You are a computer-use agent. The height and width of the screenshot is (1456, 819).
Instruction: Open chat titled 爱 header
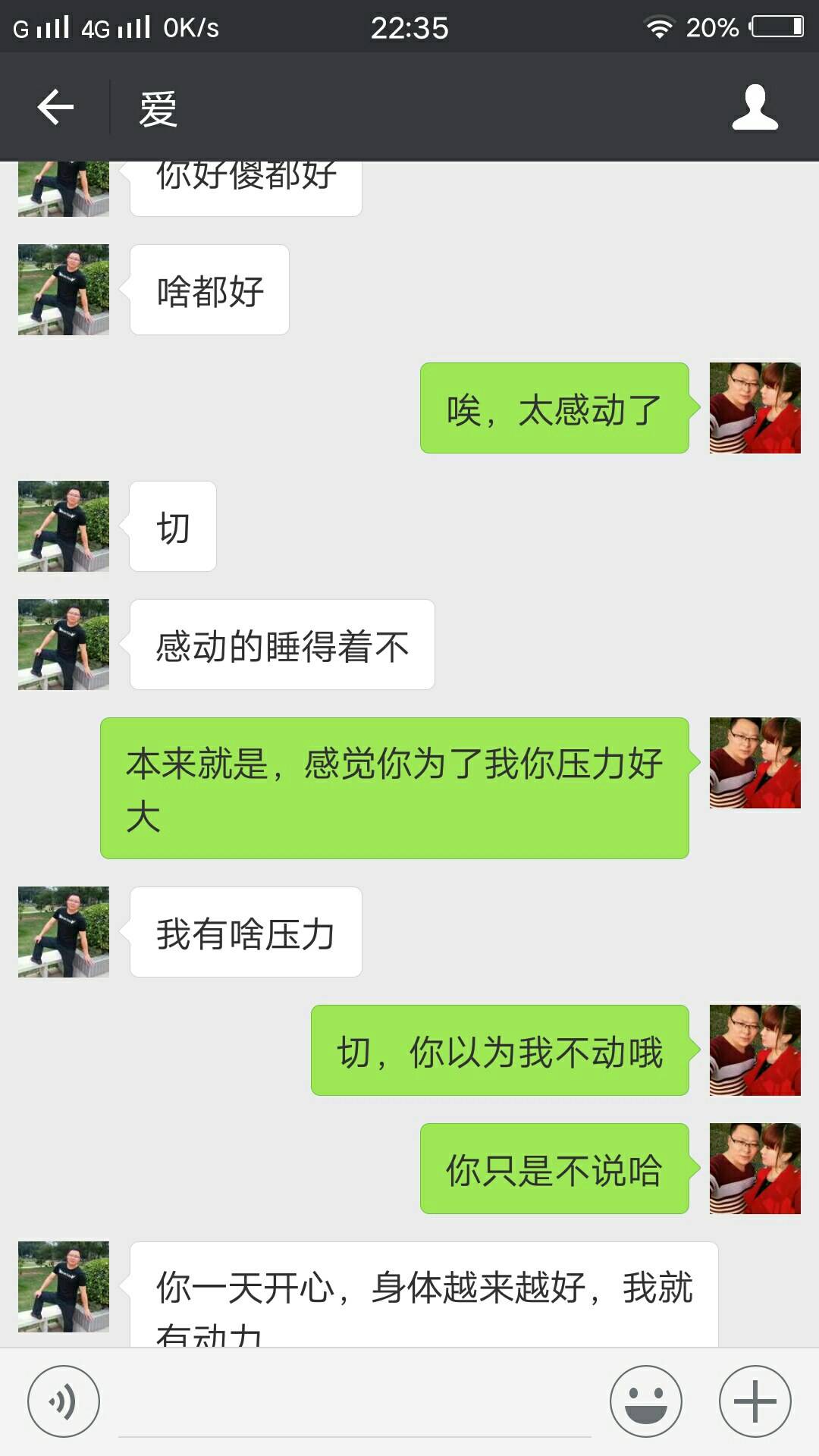[x=157, y=108]
